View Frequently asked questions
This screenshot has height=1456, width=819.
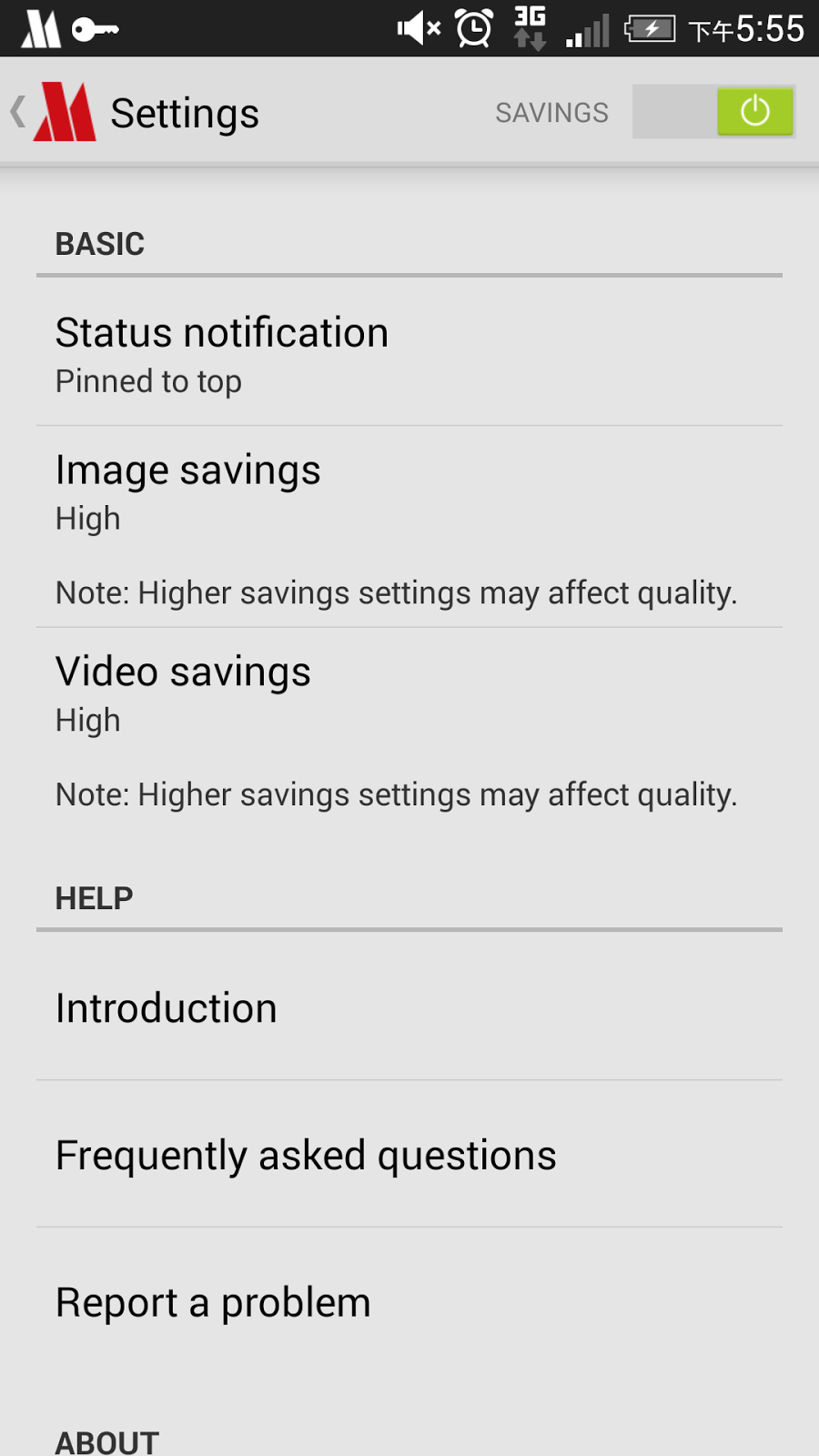tap(409, 1154)
